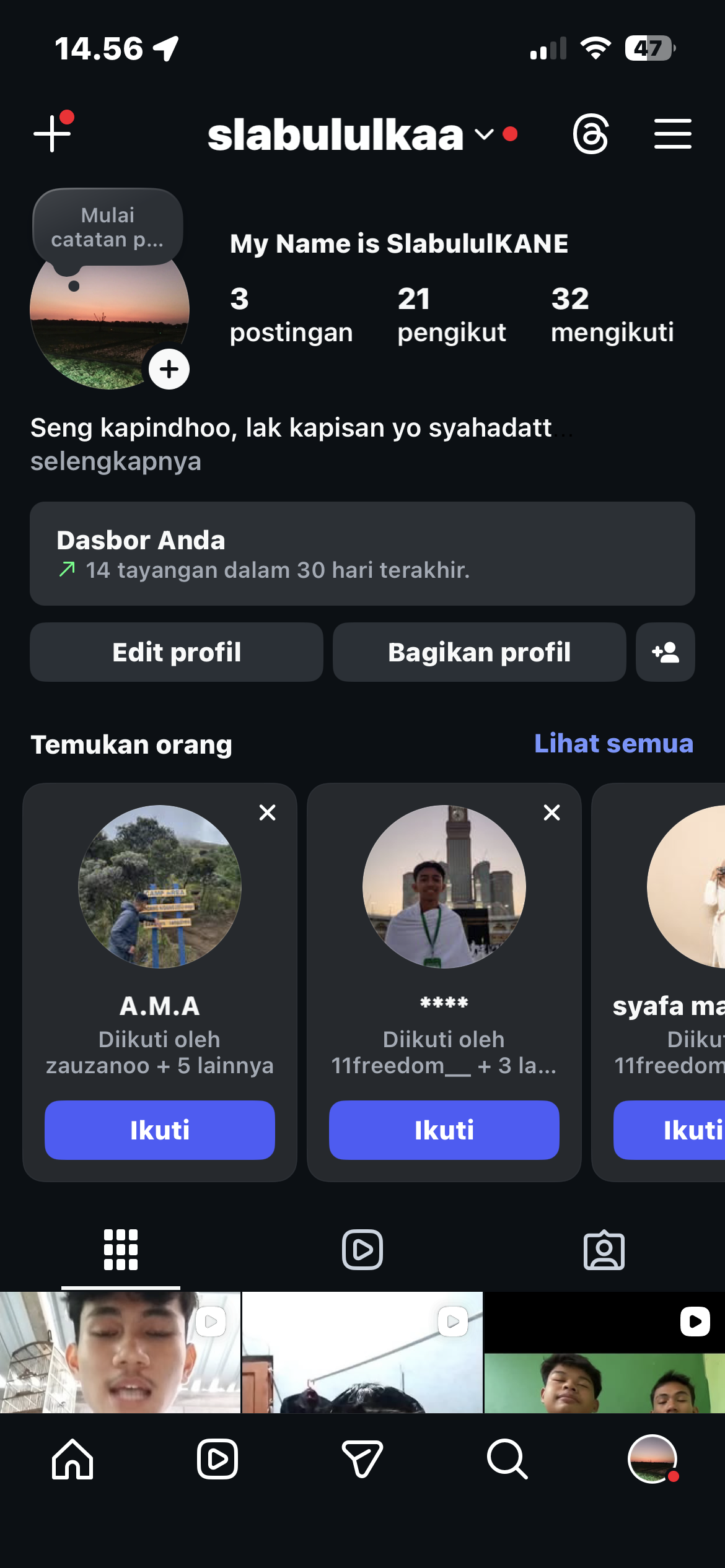Open the Dasbor Anda card
725x1568 pixels.
tap(362, 554)
